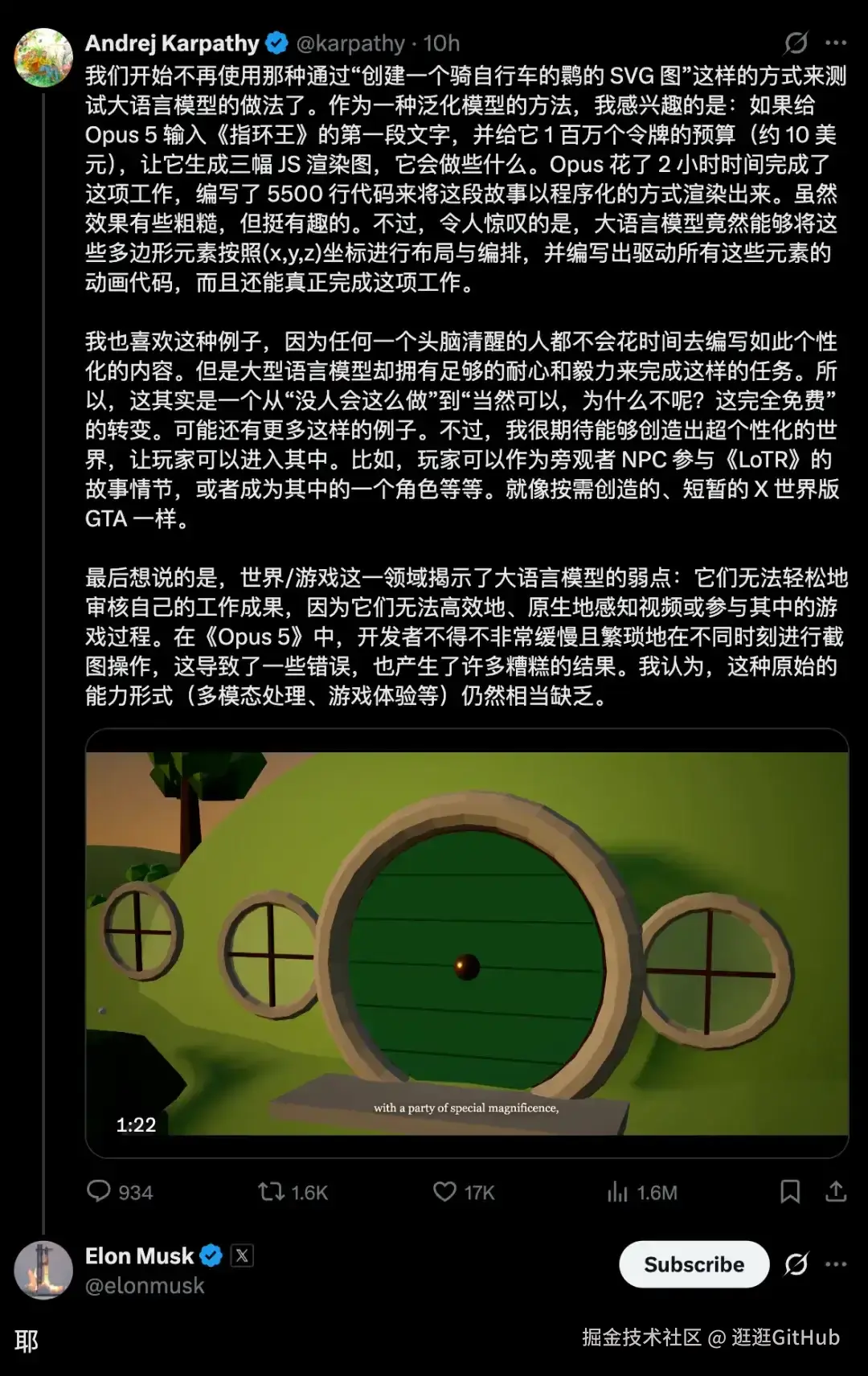Viewport: 868px width, 1376px height.
Task: Open the Elon Musk name link
Action: click(139, 1255)
